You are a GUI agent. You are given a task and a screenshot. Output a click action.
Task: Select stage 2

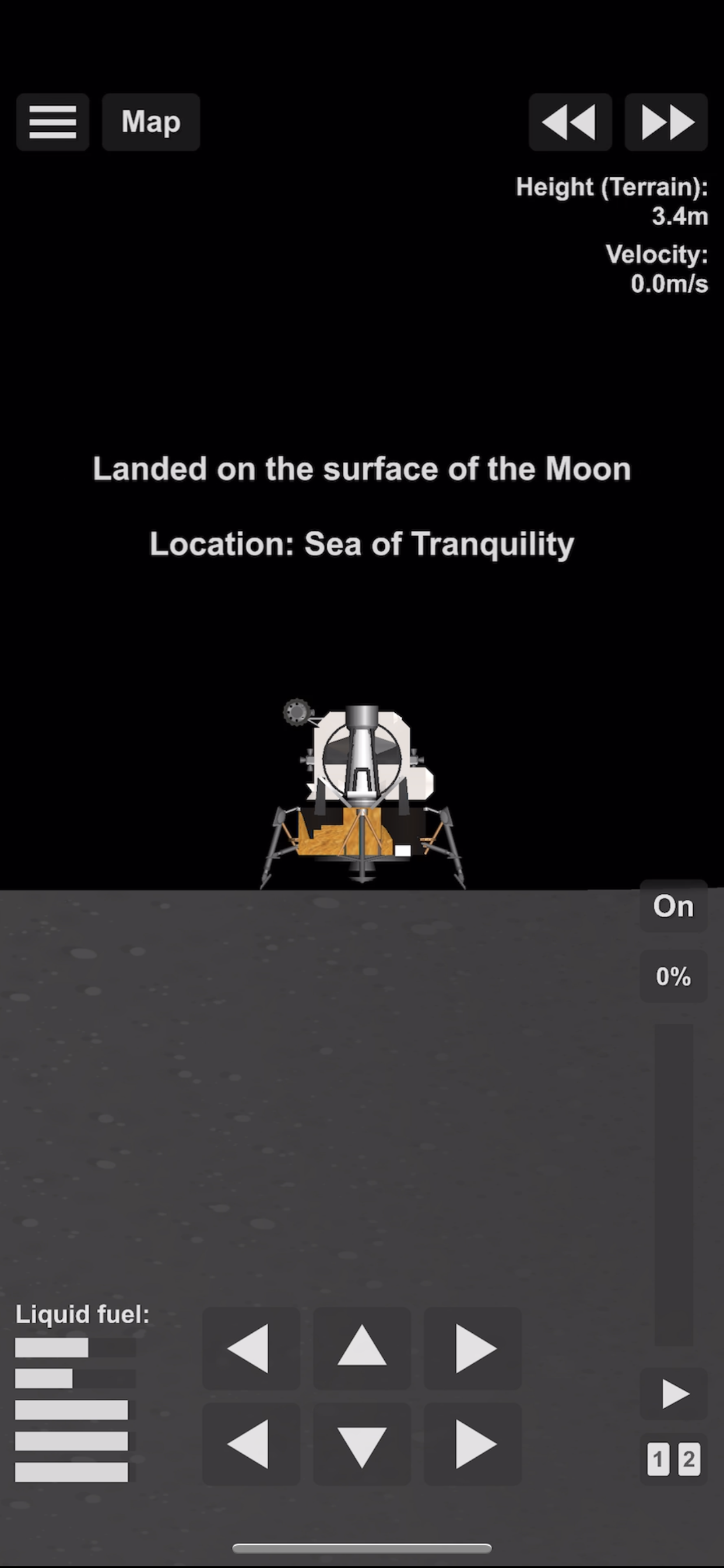point(688,1459)
